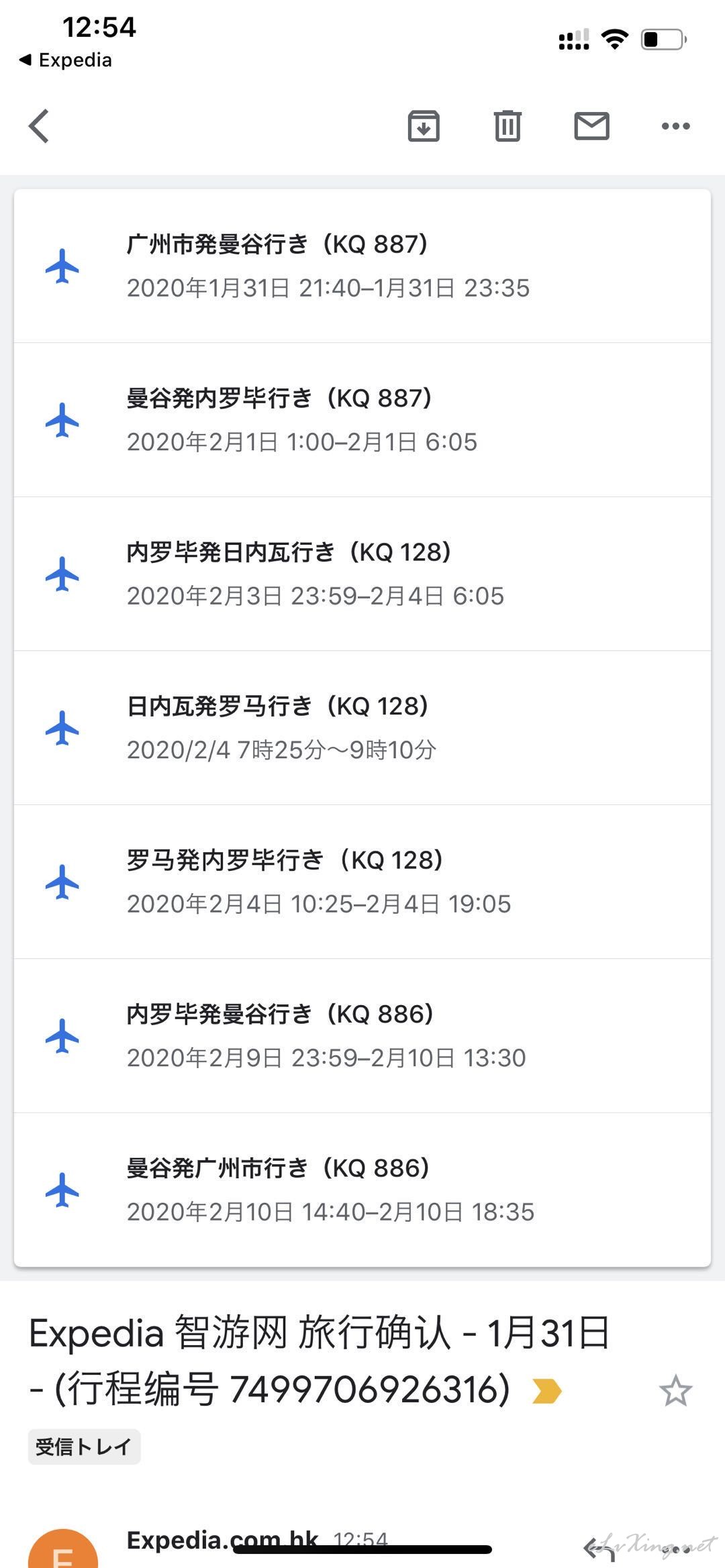
Task: Tap the yellow importance marker
Action: click(x=546, y=1391)
